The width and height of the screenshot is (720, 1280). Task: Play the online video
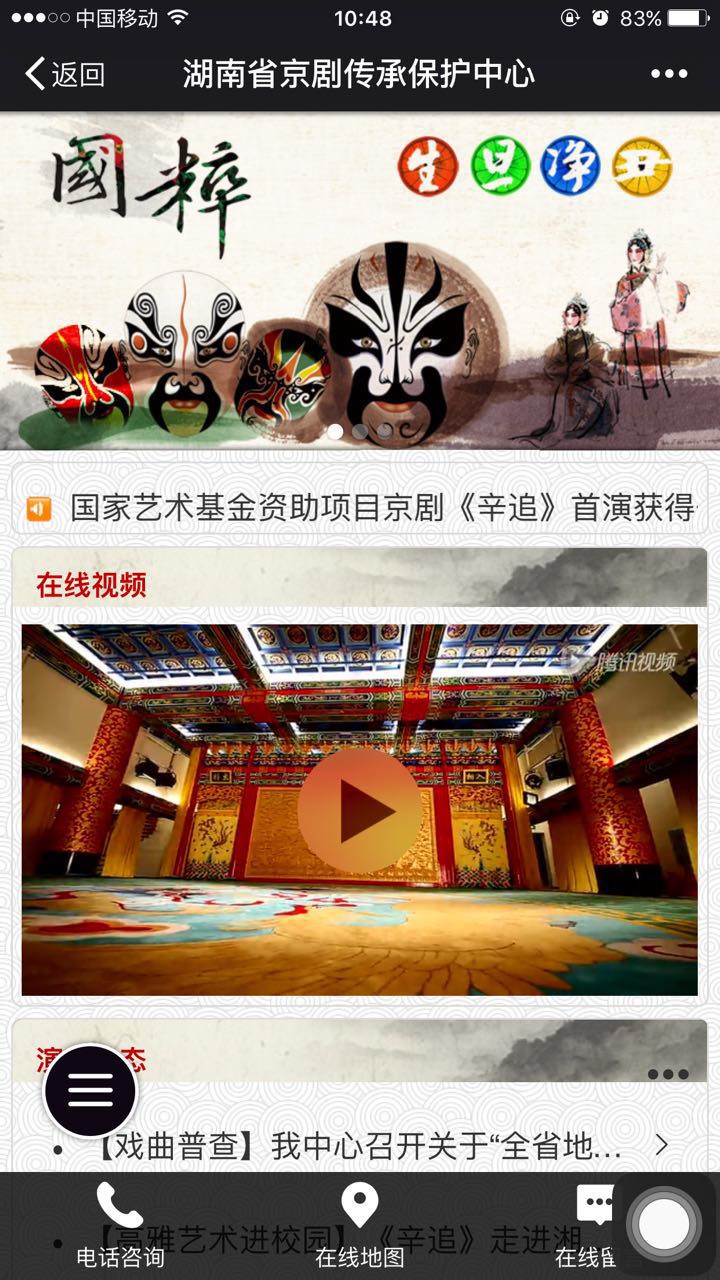coord(360,810)
